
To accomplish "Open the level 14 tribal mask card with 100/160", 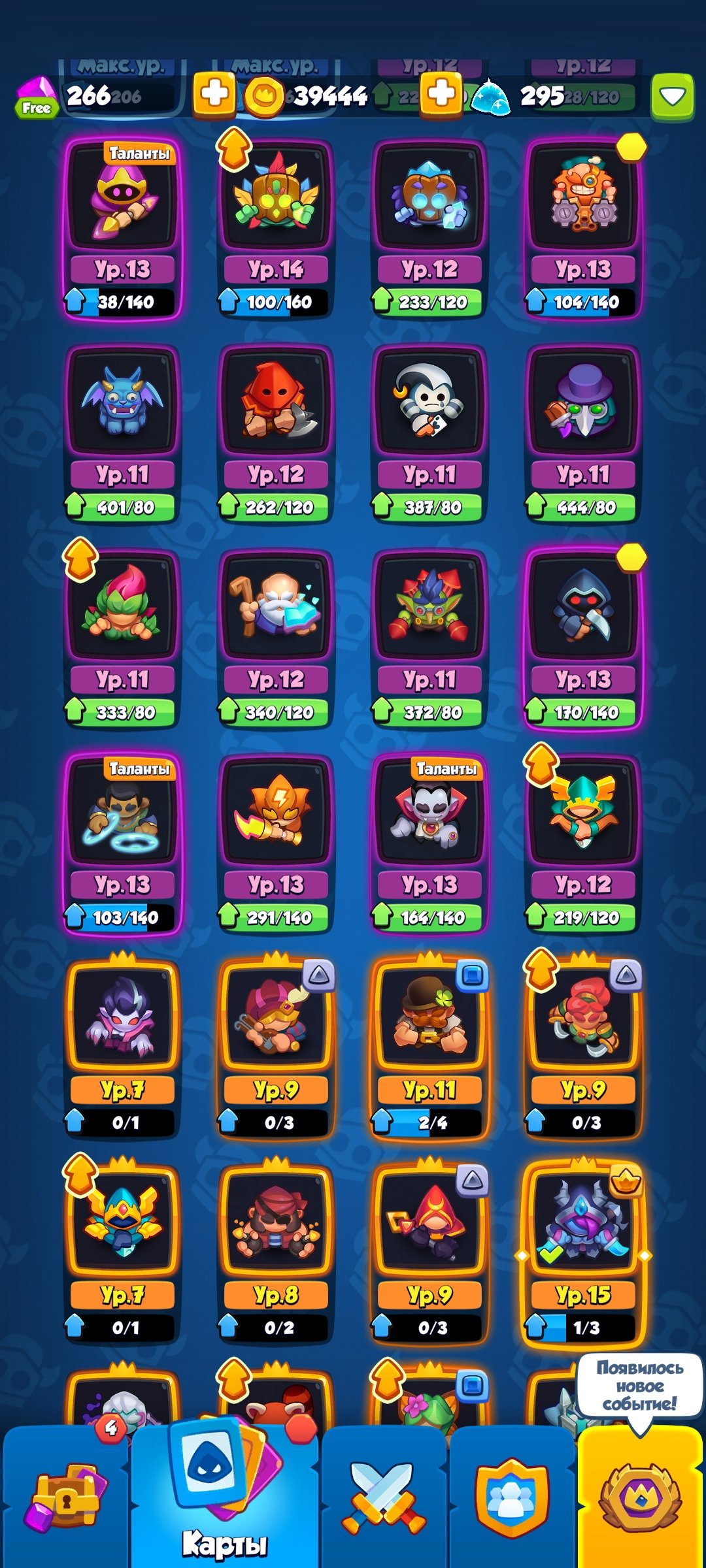I will click(276, 229).
